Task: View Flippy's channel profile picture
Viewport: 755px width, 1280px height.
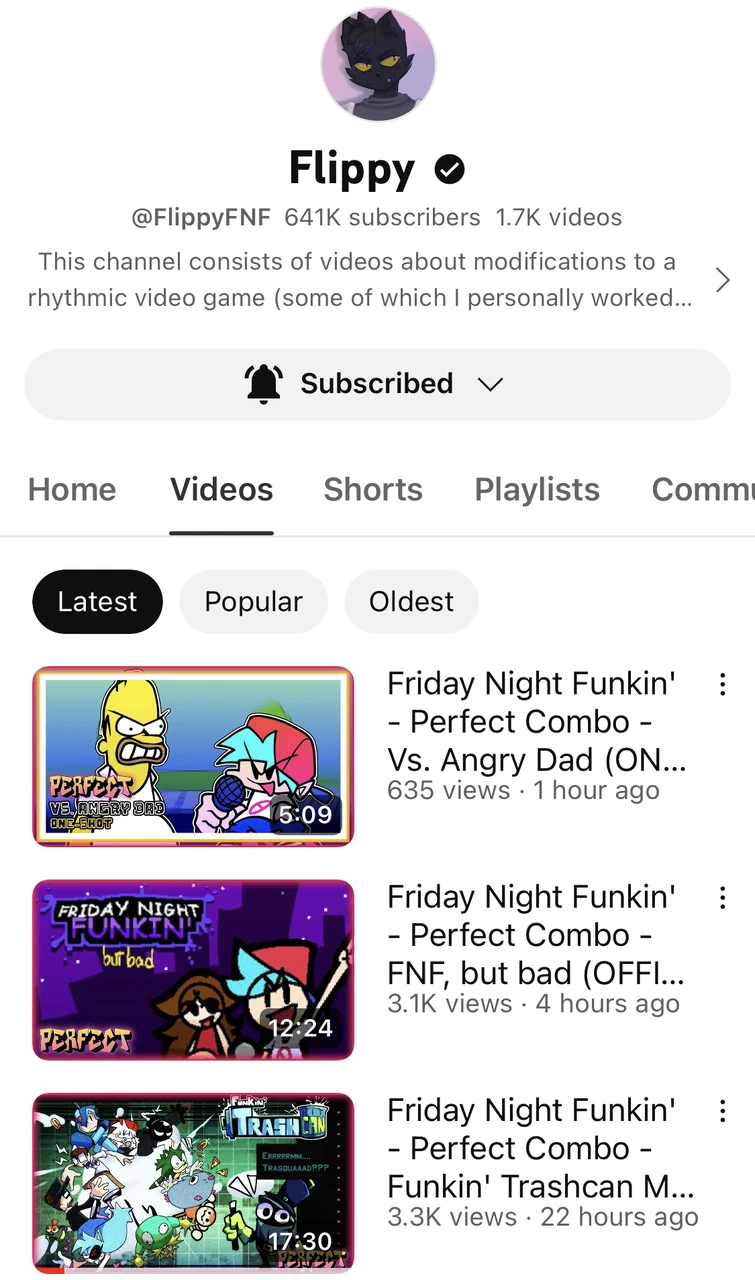Action: pyautogui.click(x=378, y=64)
